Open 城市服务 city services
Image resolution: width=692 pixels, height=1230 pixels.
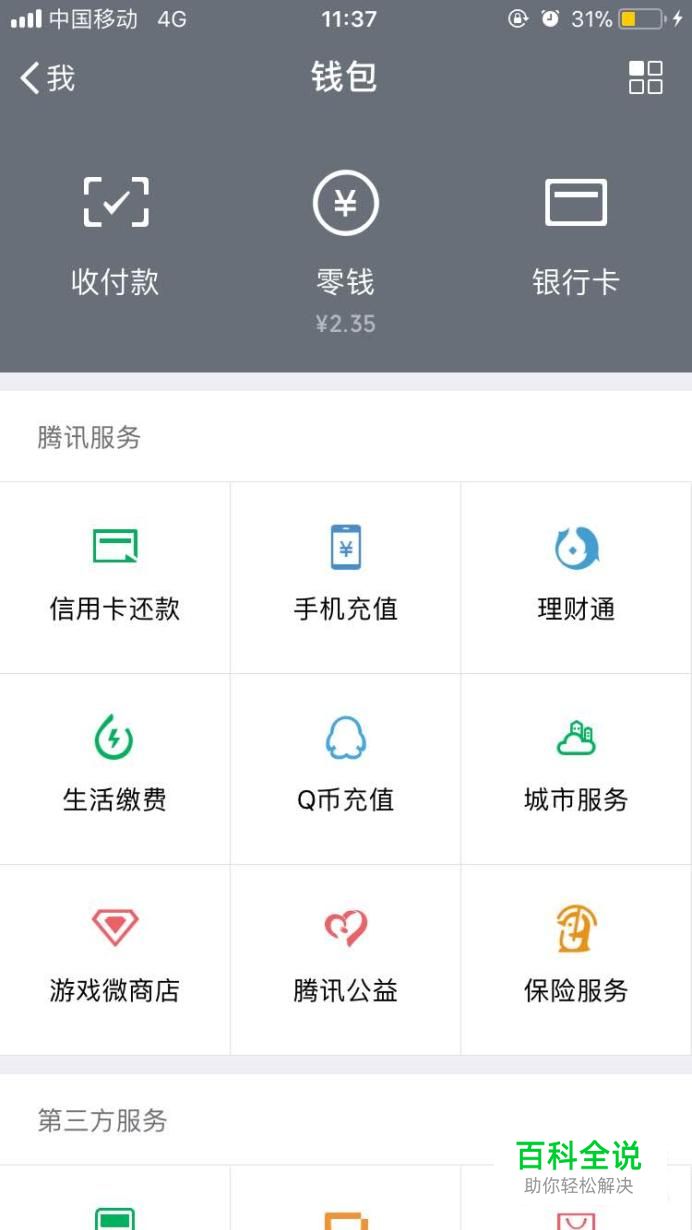coord(576,767)
